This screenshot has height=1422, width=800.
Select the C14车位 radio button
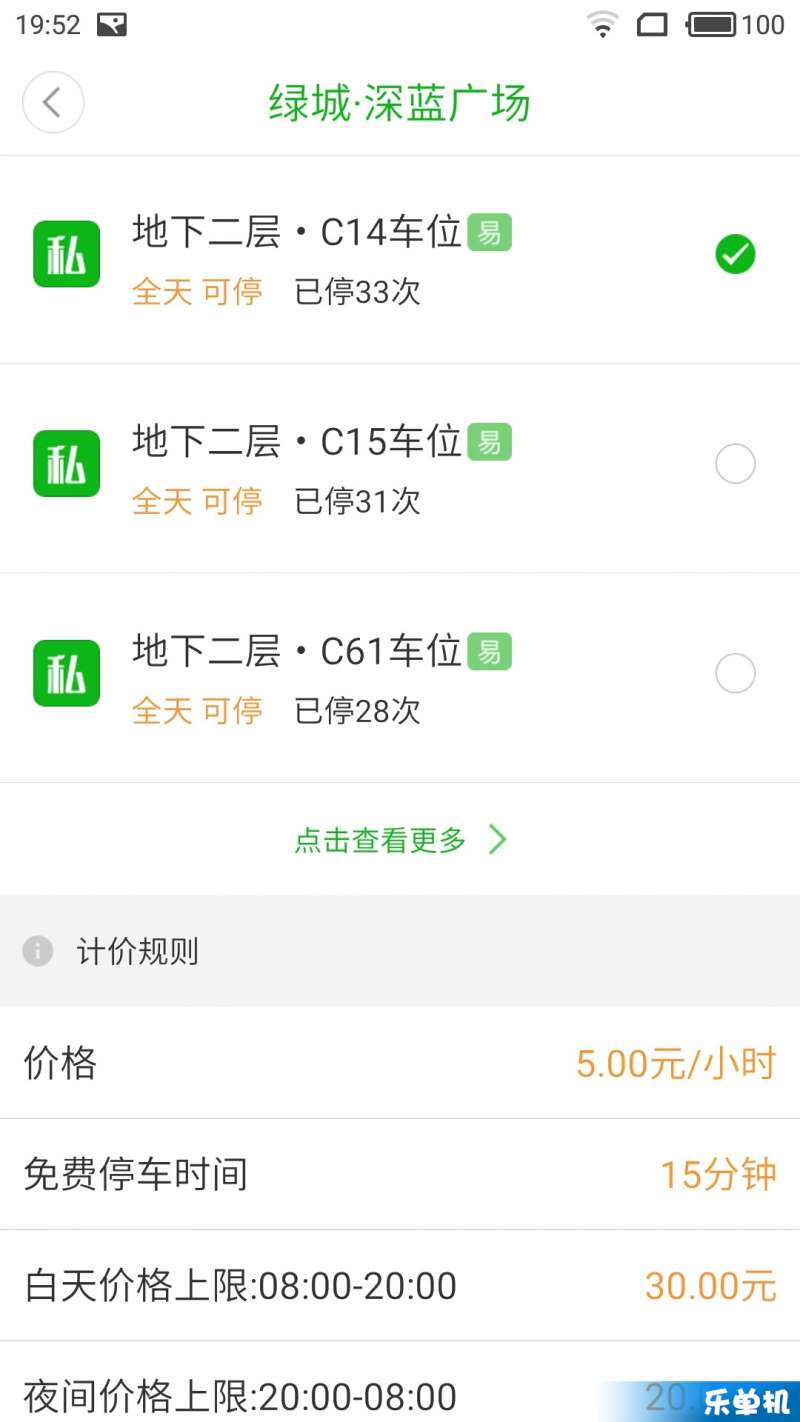click(735, 255)
